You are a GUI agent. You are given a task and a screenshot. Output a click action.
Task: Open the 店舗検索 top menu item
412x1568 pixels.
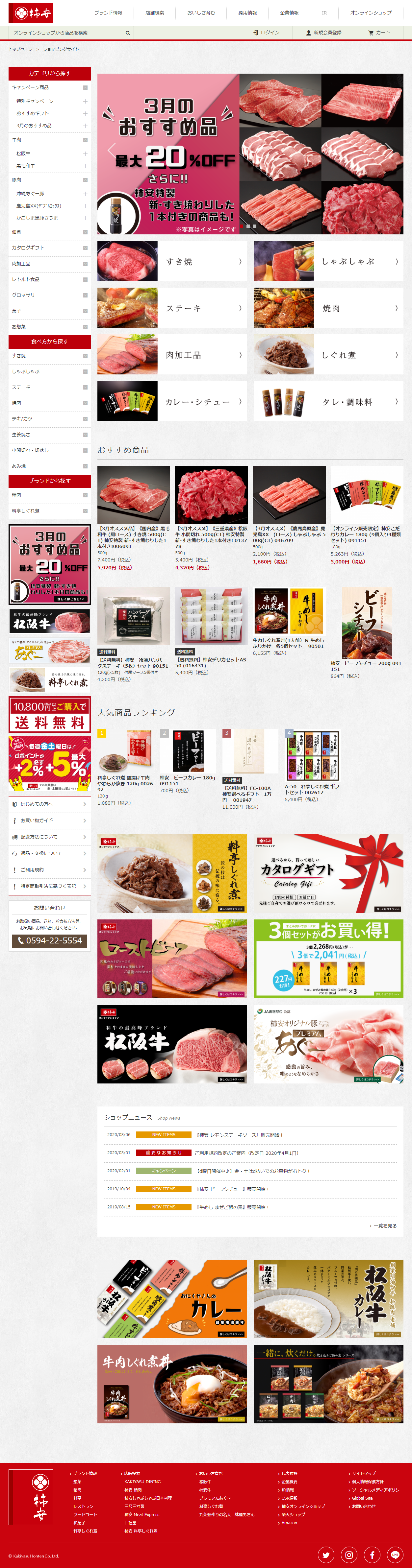click(154, 13)
